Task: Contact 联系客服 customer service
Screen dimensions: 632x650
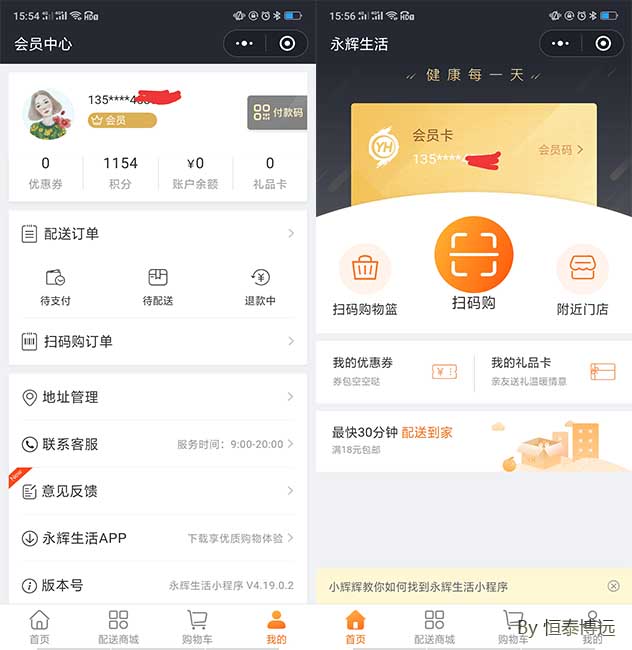Action: click(x=158, y=444)
